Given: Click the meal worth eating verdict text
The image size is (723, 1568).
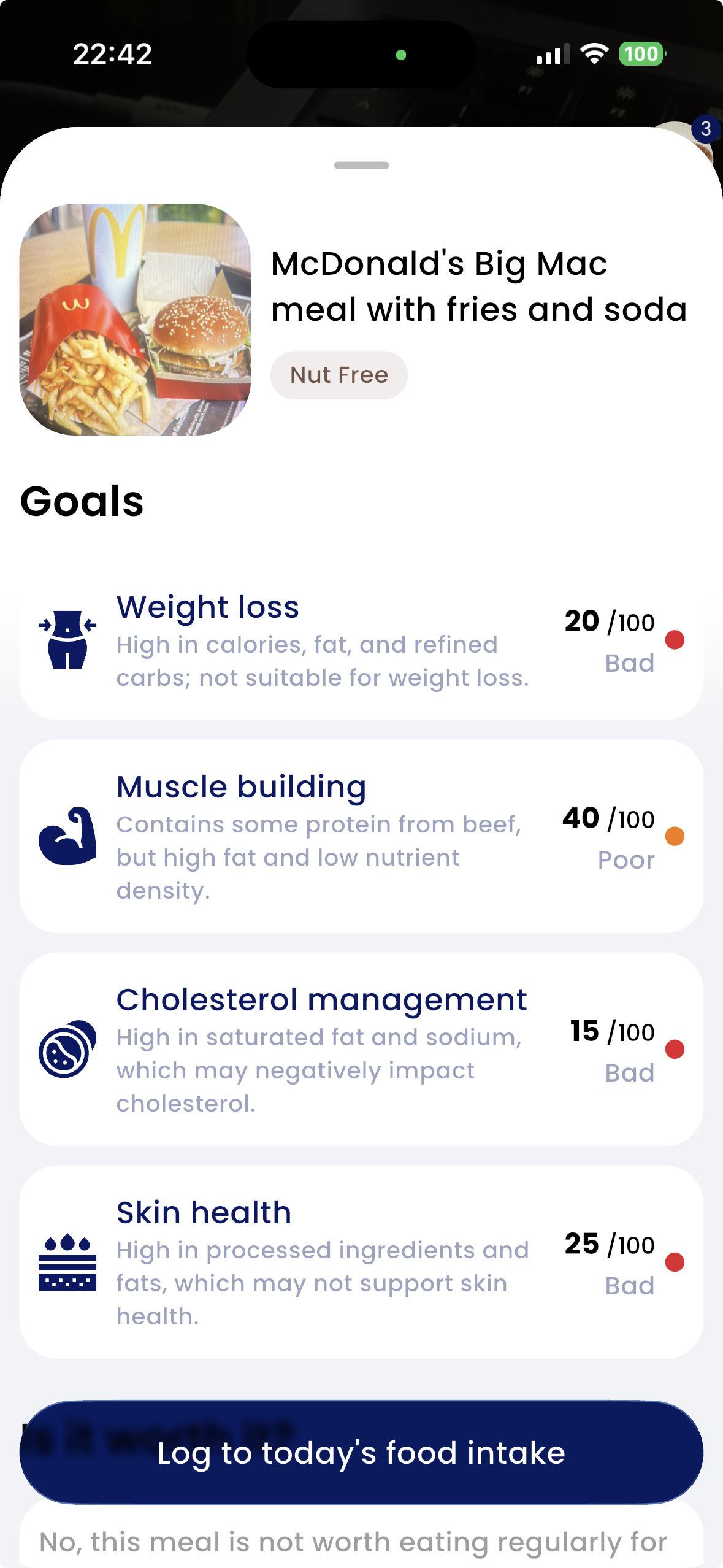Looking at the screenshot, I should 352,1542.
